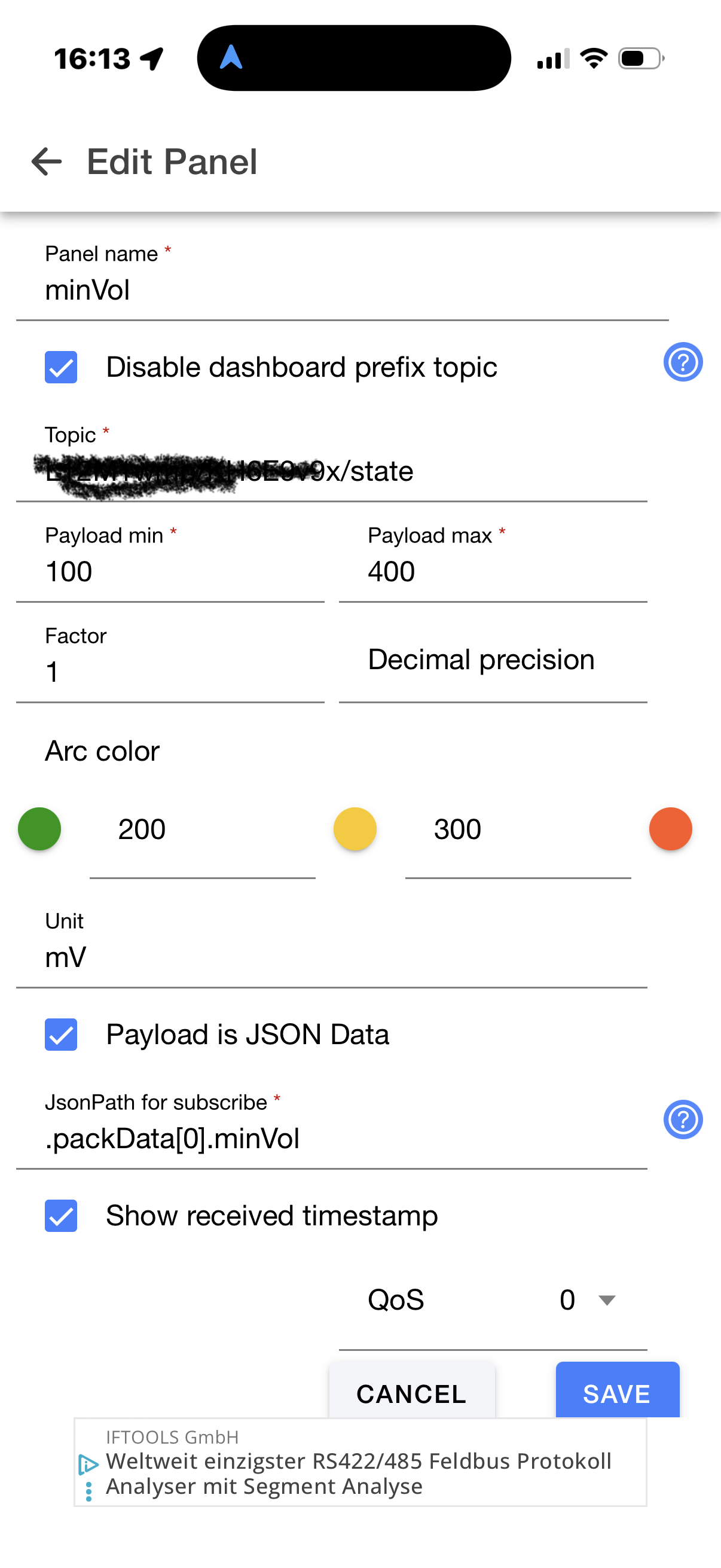Edit the Unit field
Screen dimensions: 721x1568
(332, 957)
